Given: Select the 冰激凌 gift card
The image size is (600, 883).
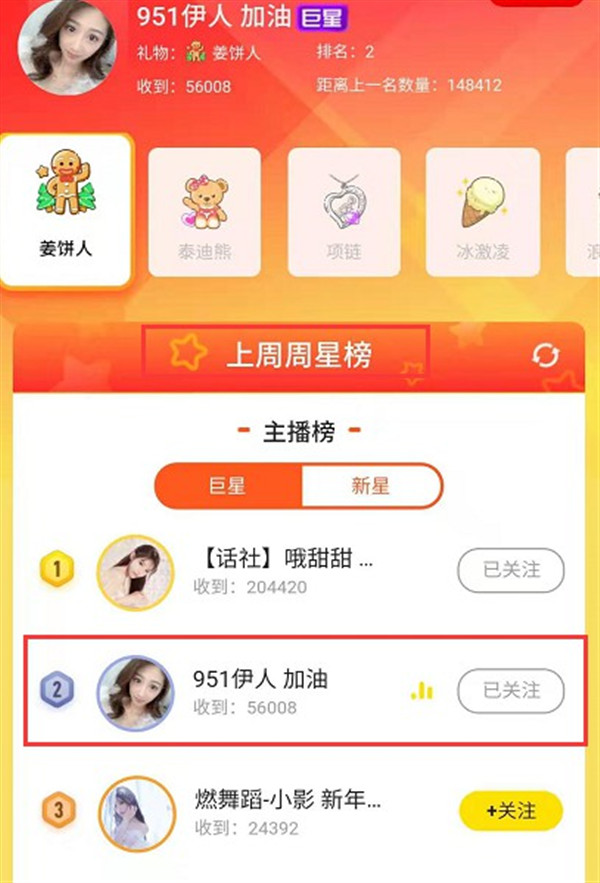Looking at the screenshot, I should (x=484, y=212).
